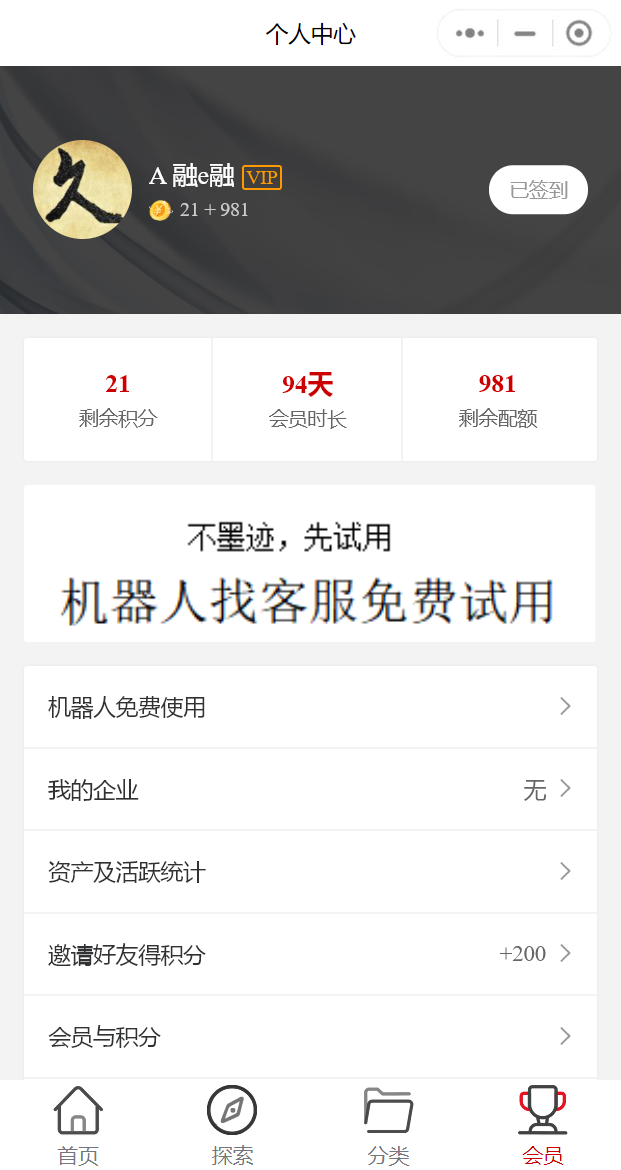Switch to the 探索 tab
Viewport: 621px width, 1170px height.
(x=232, y=1126)
